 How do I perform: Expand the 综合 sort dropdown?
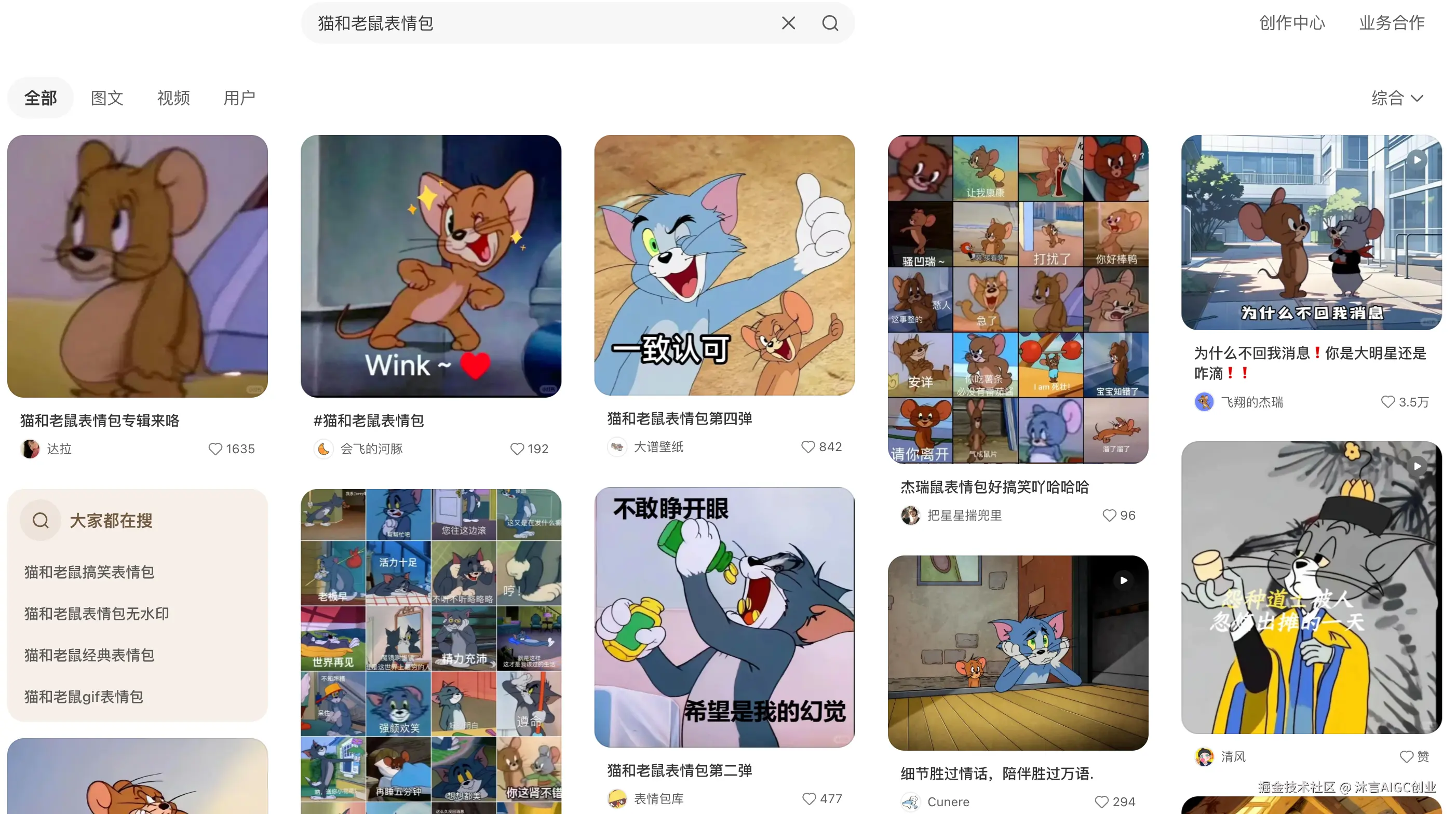click(x=1397, y=98)
